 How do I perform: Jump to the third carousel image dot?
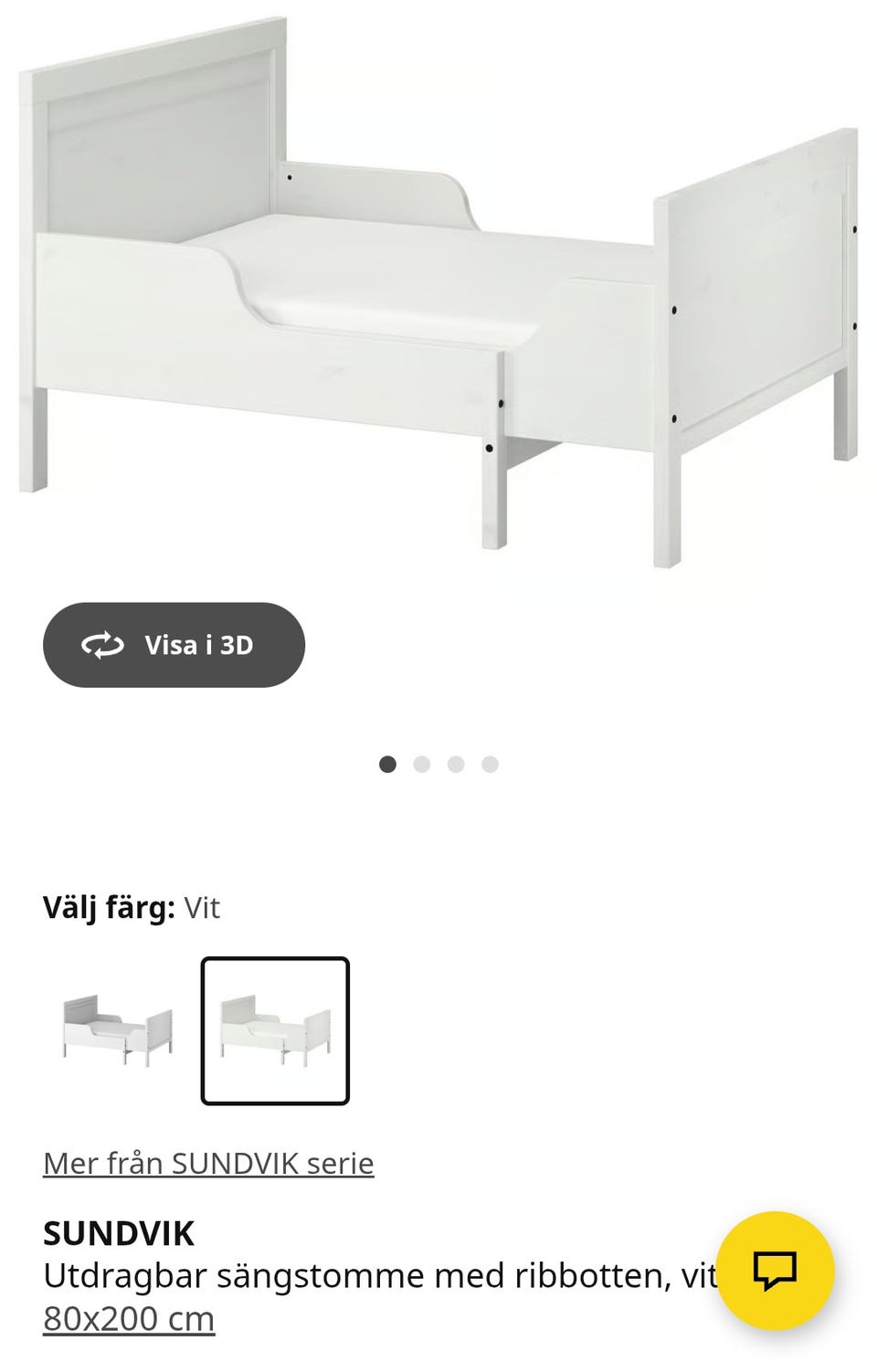click(455, 763)
